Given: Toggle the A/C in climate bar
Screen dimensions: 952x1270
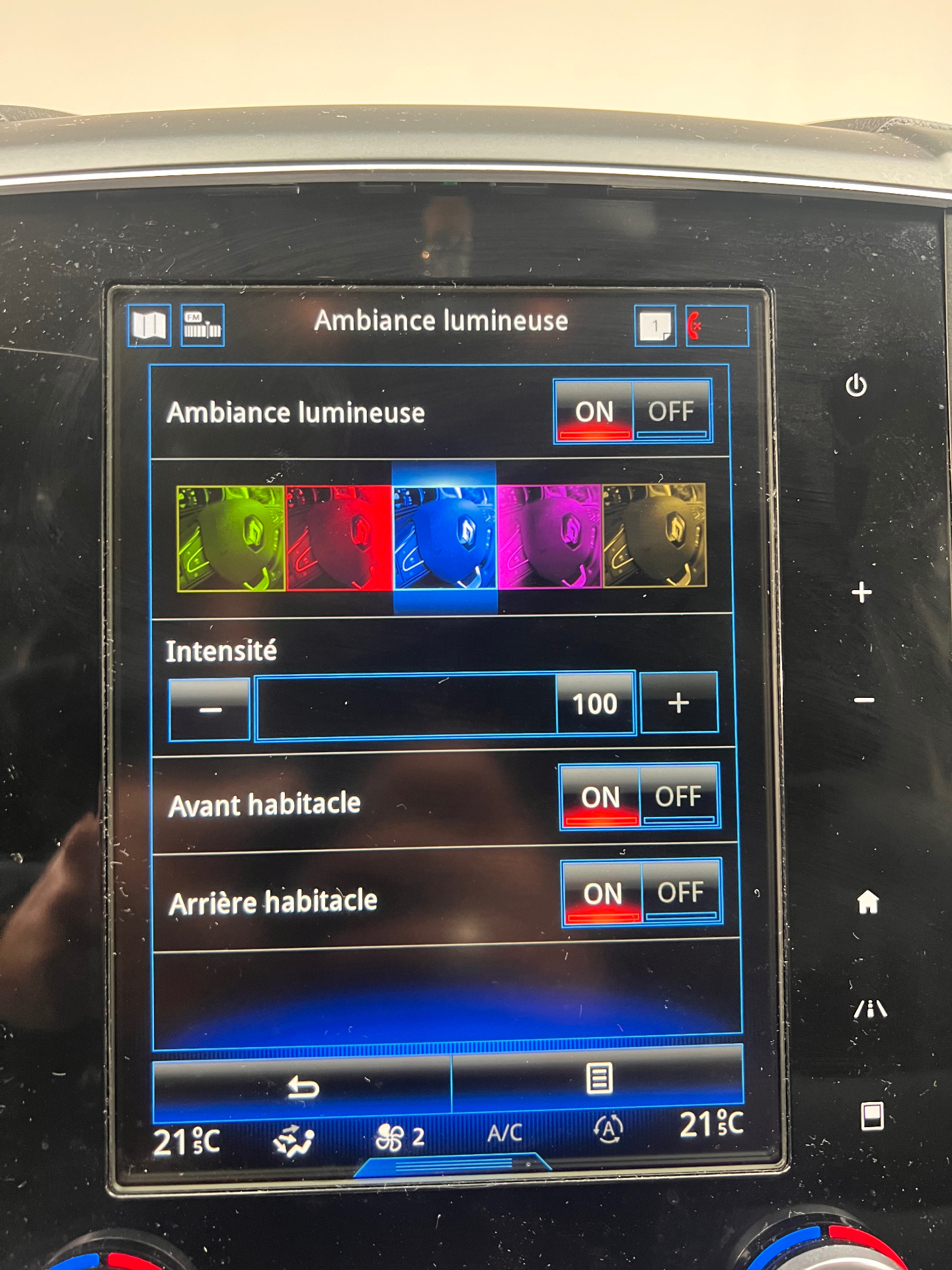Looking at the screenshot, I should [505, 1133].
